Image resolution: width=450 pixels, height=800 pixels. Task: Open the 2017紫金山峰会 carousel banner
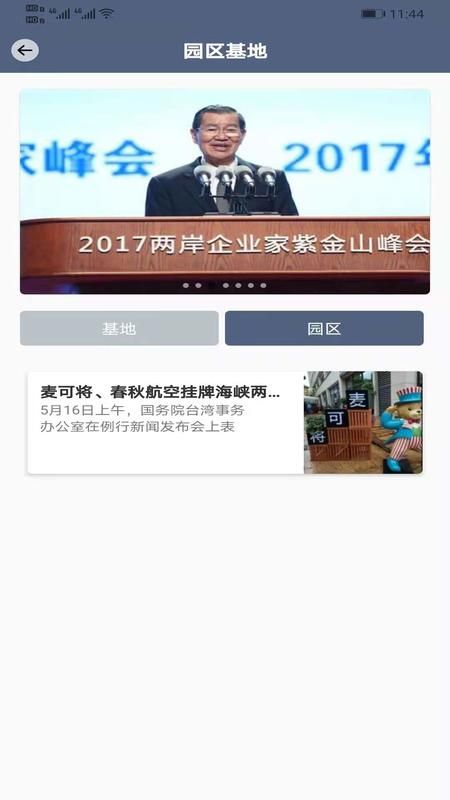(225, 191)
